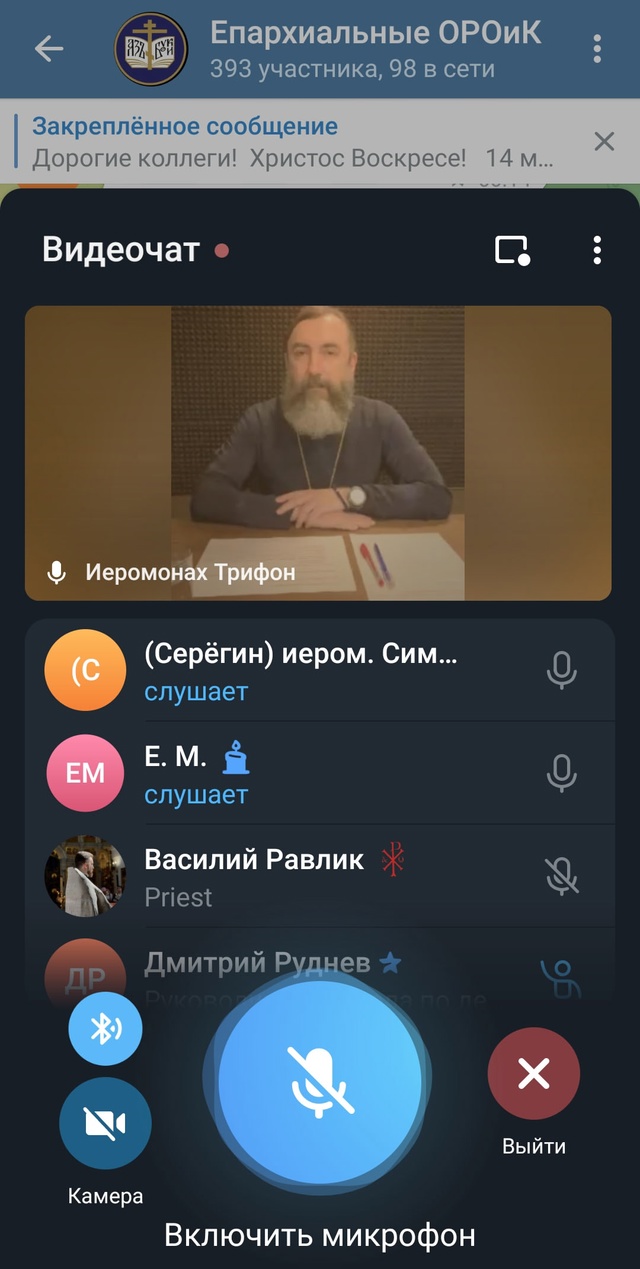Open the video chat options menu
640x1269 pixels.
[x=597, y=250]
